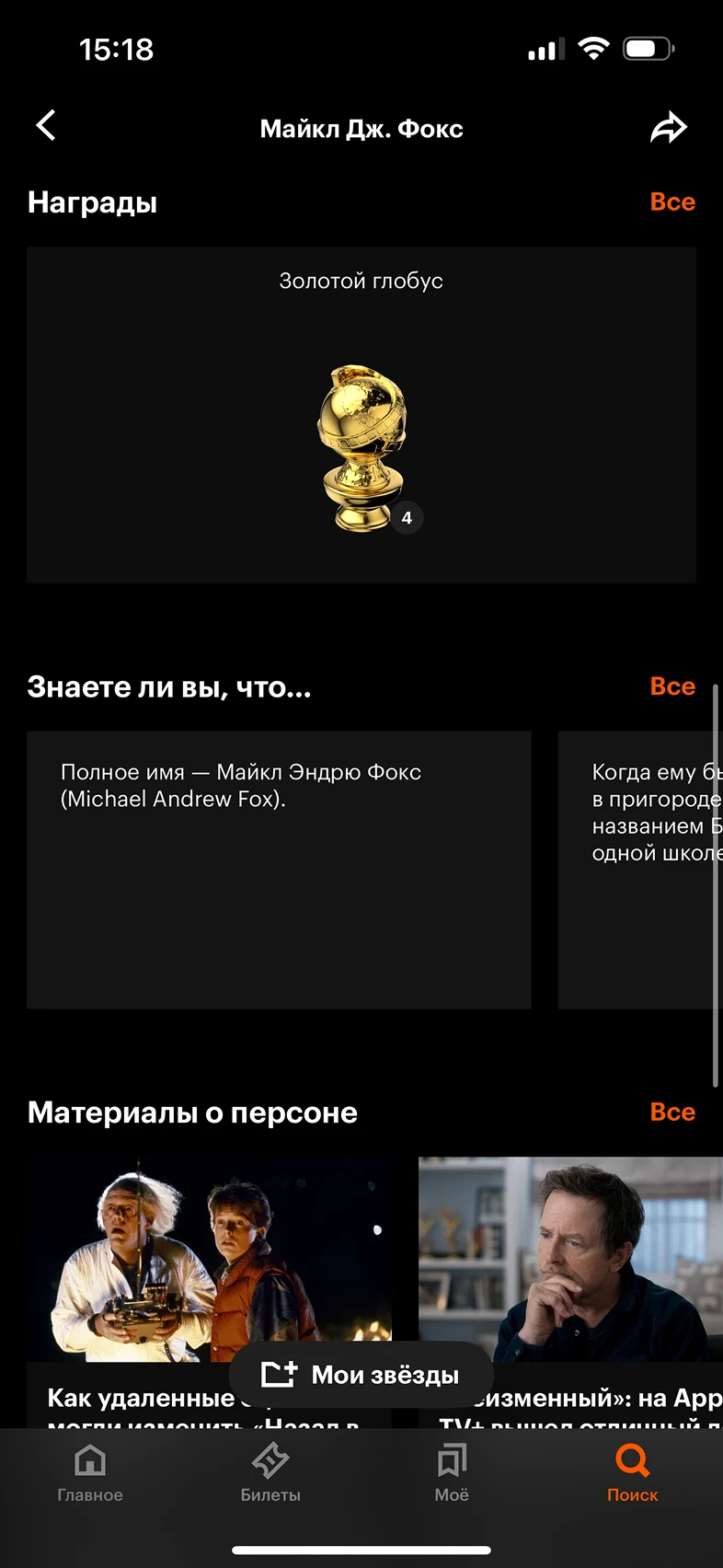
Task: Open the partially visible Когда ему было fact card
Action: click(644, 868)
